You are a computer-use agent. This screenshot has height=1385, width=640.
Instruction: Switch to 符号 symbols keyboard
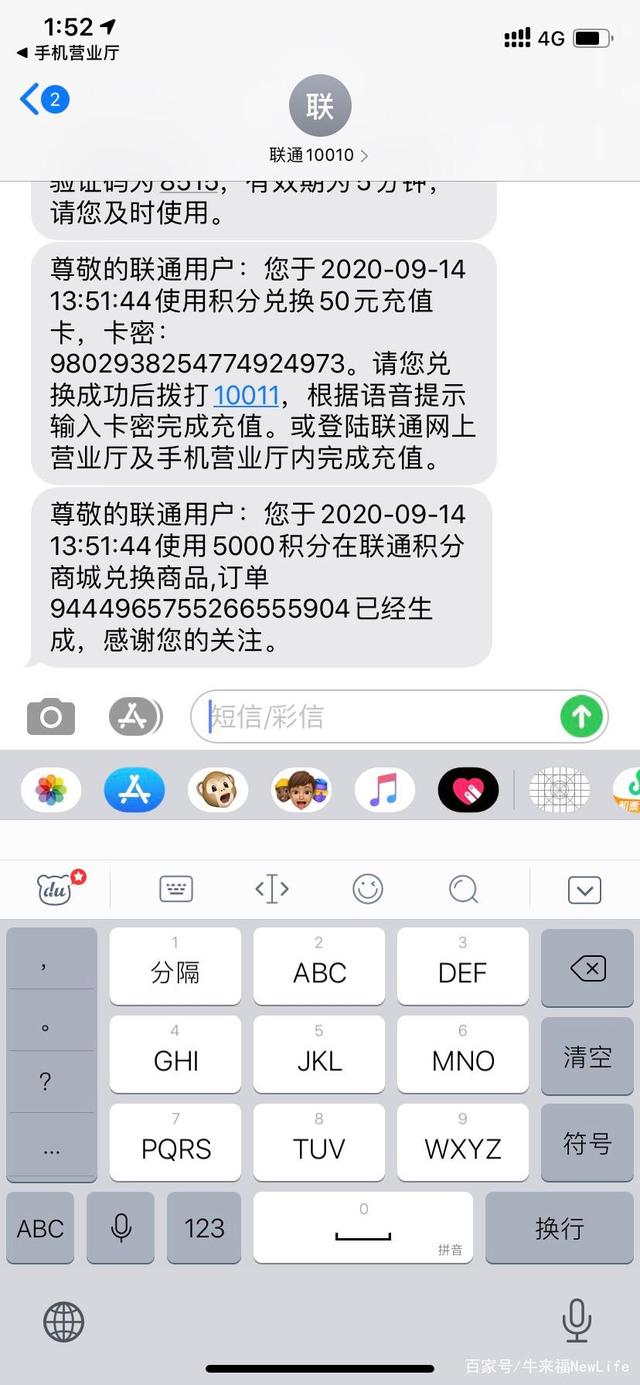(587, 1143)
